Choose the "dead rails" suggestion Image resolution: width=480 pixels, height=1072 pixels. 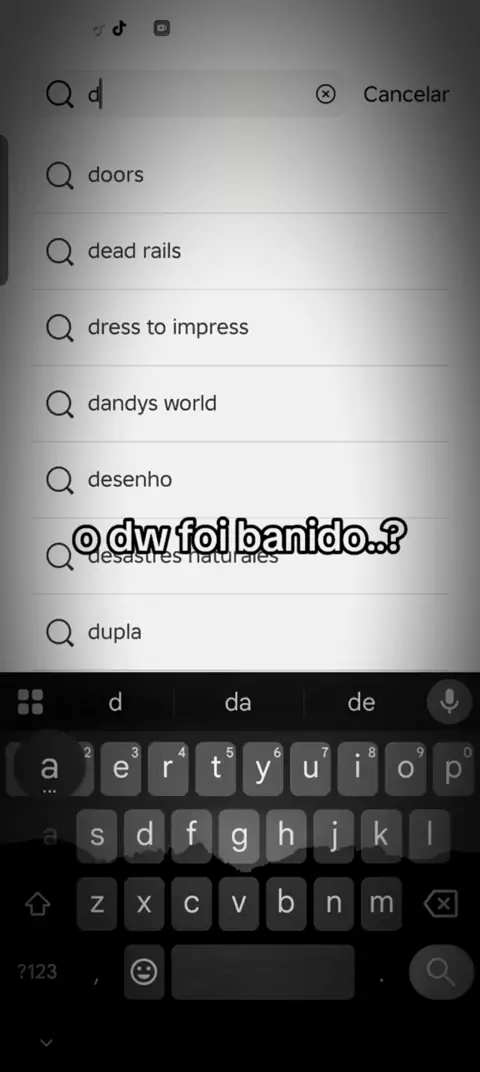[x=240, y=251]
